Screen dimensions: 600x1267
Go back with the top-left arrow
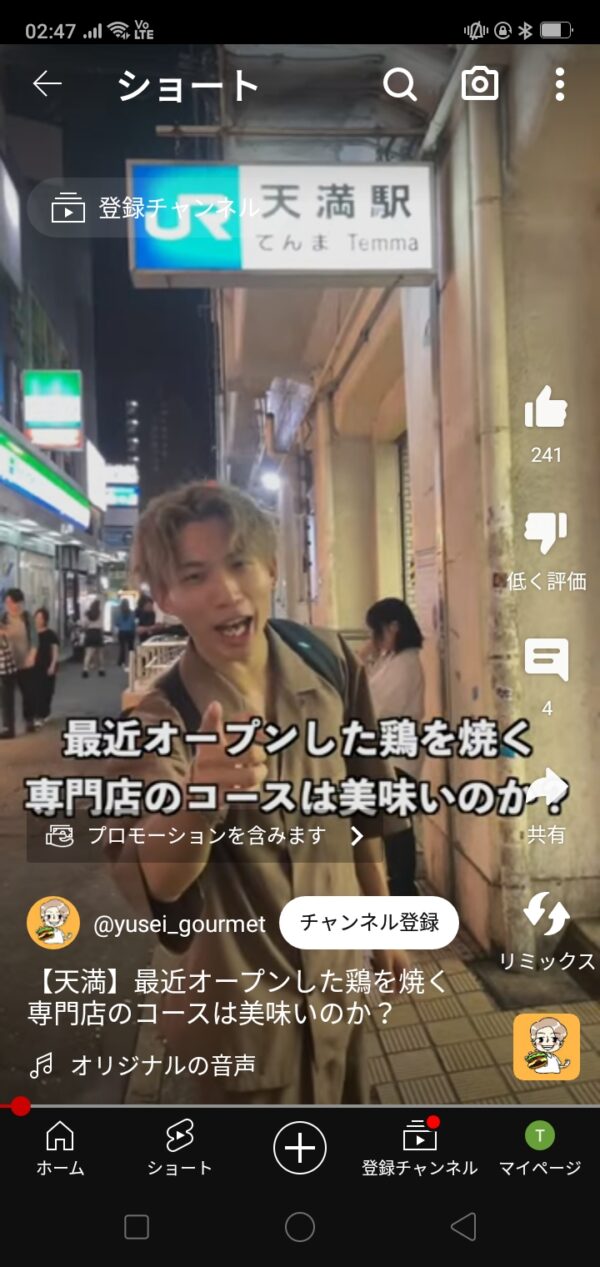pyautogui.click(x=47, y=84)
